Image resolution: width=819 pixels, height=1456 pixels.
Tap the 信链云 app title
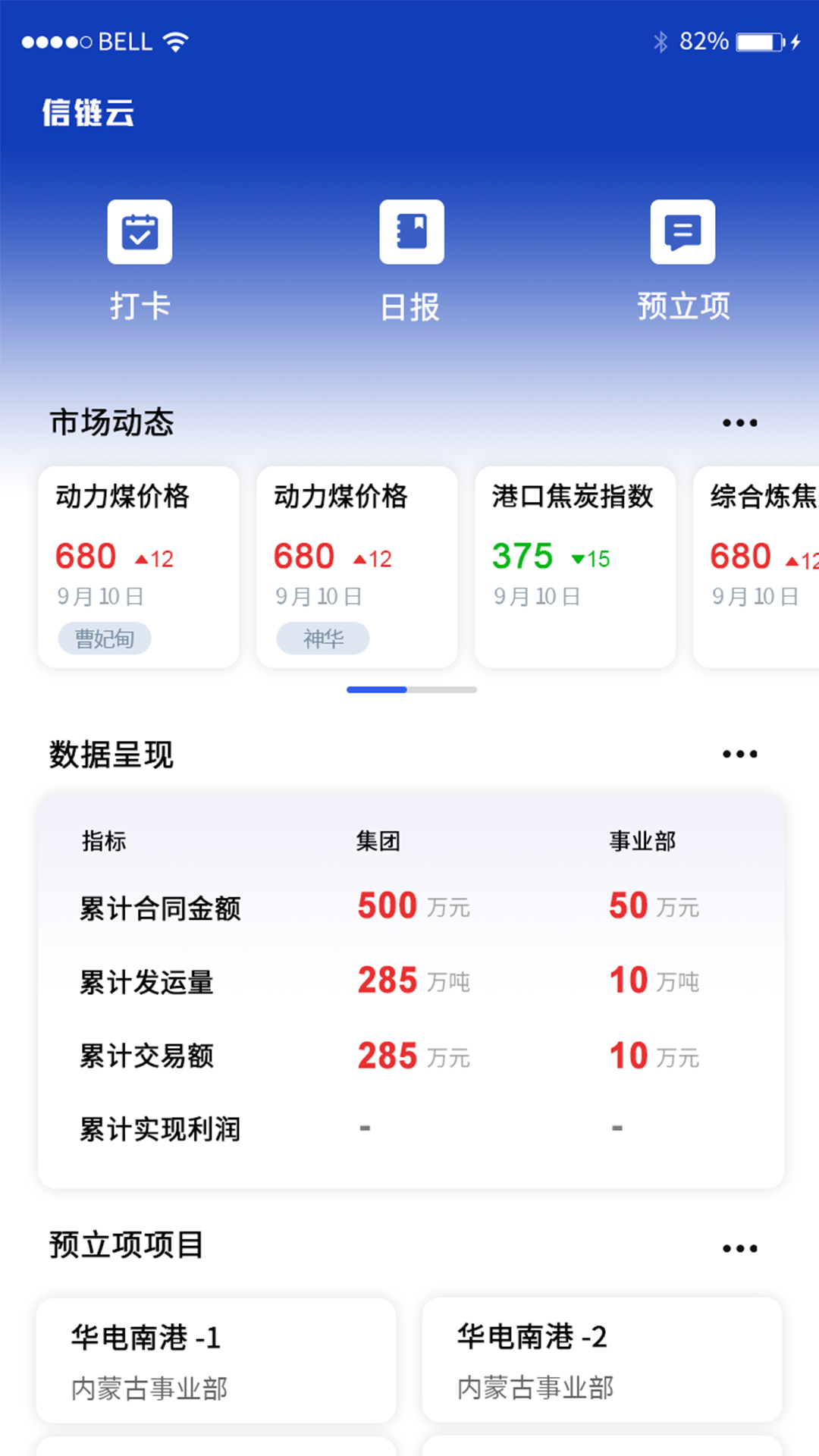(x=89, y=112)
